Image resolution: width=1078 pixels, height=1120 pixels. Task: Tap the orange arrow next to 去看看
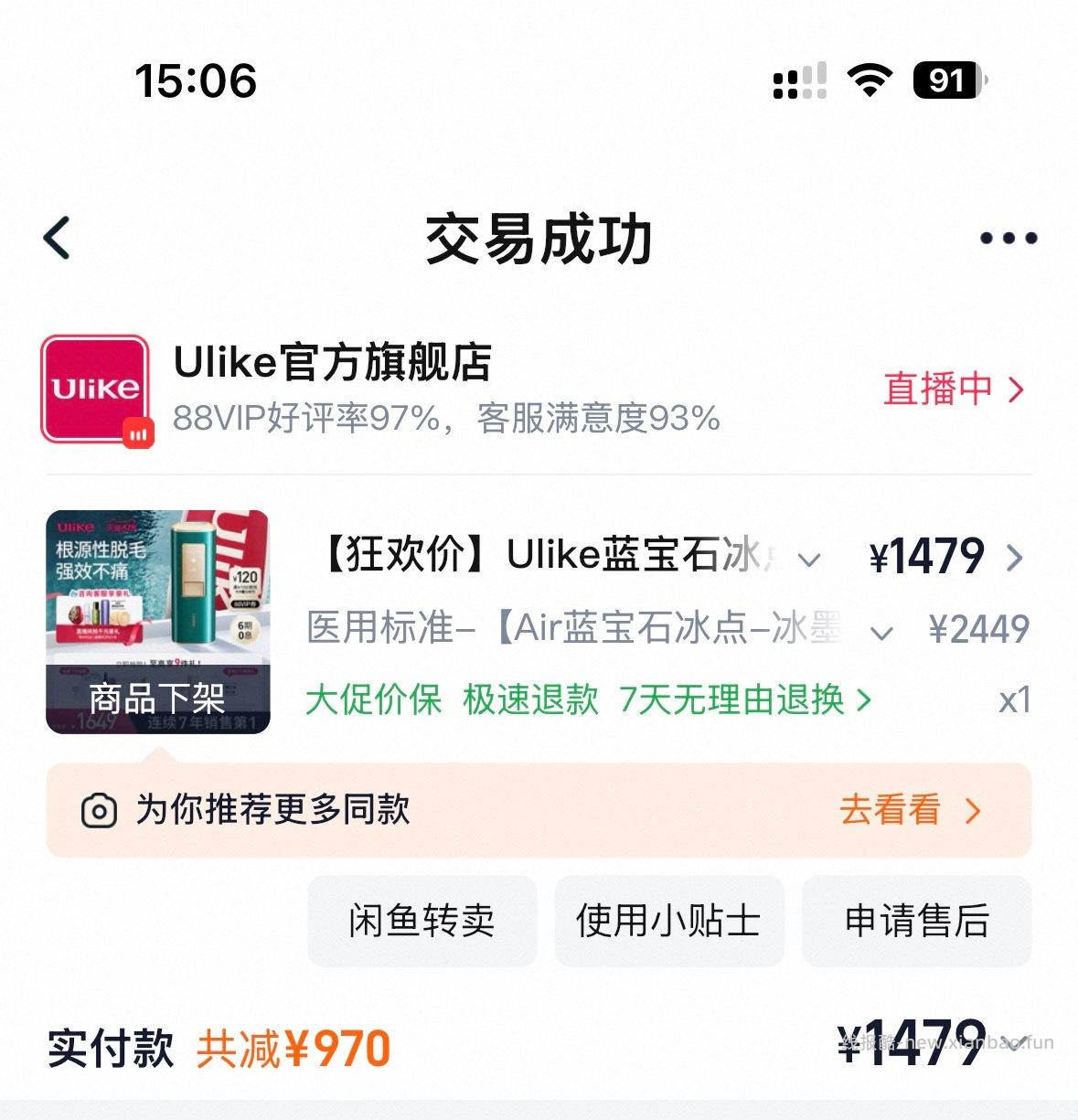point(972,810)
